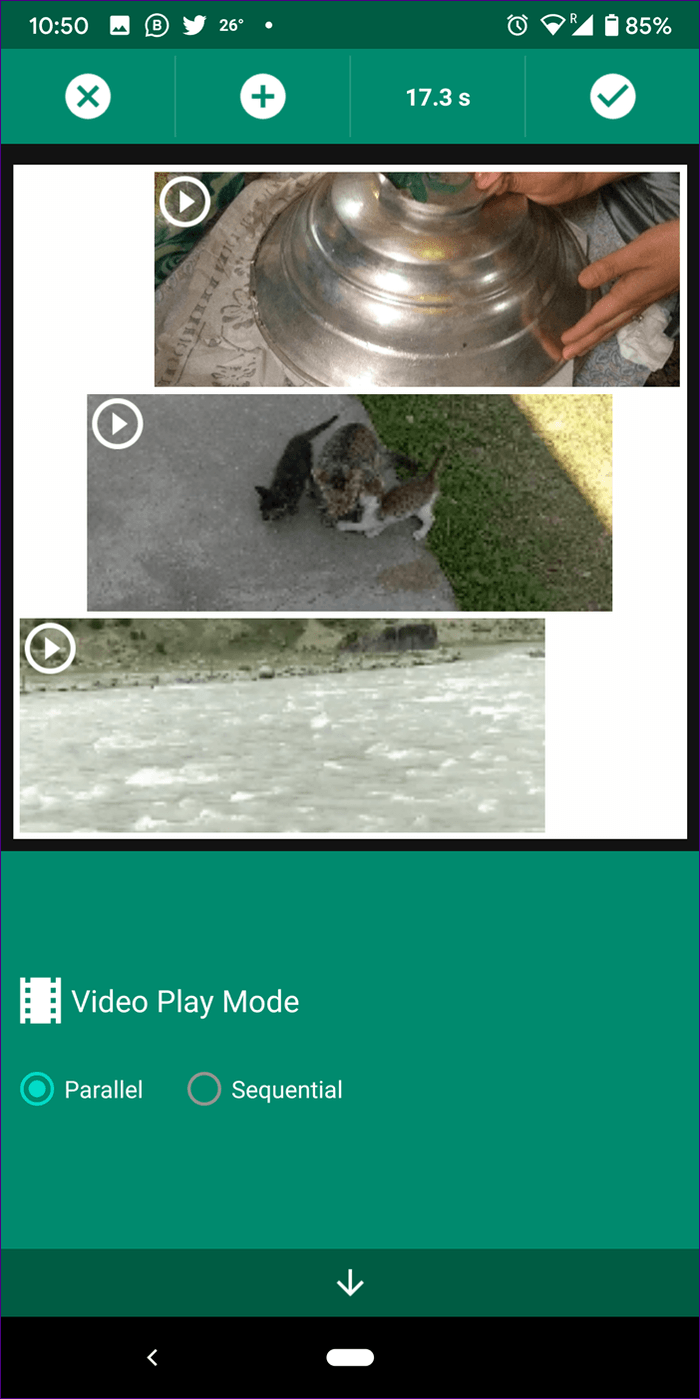Add another video with the plus icon

263,97
